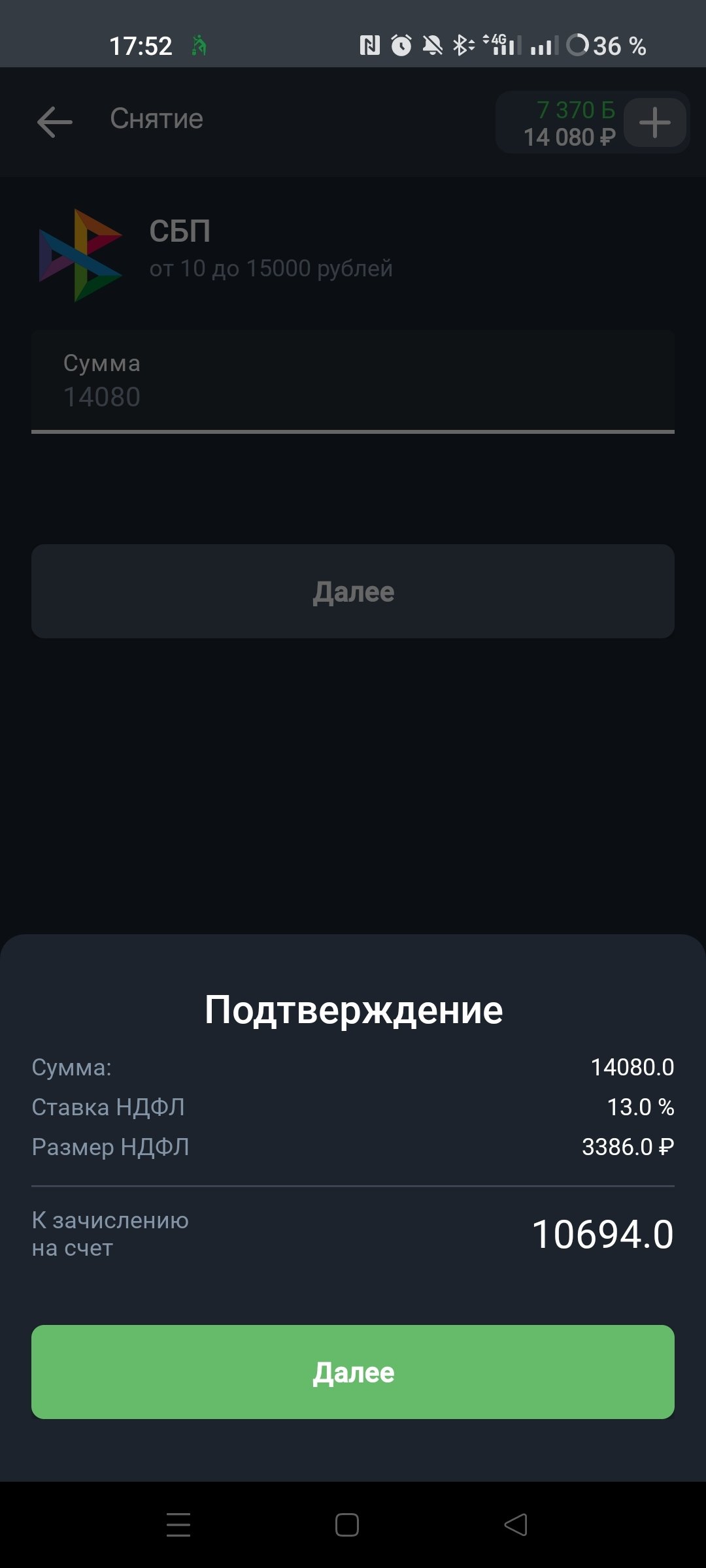Go to the system home screen
This screenshot has width=706, height=1568.
pos(346,1524)
